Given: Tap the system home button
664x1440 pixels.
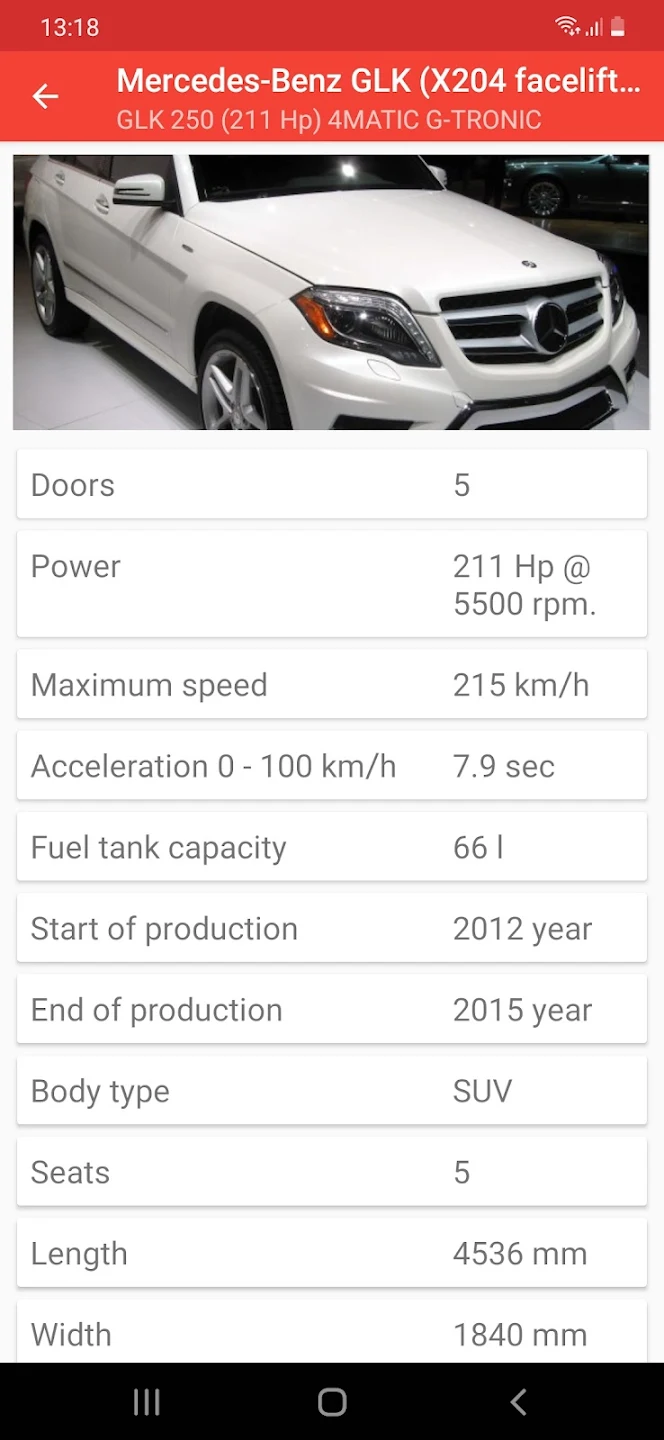Looking at the screenshot, I should [x=332, y=1402].
